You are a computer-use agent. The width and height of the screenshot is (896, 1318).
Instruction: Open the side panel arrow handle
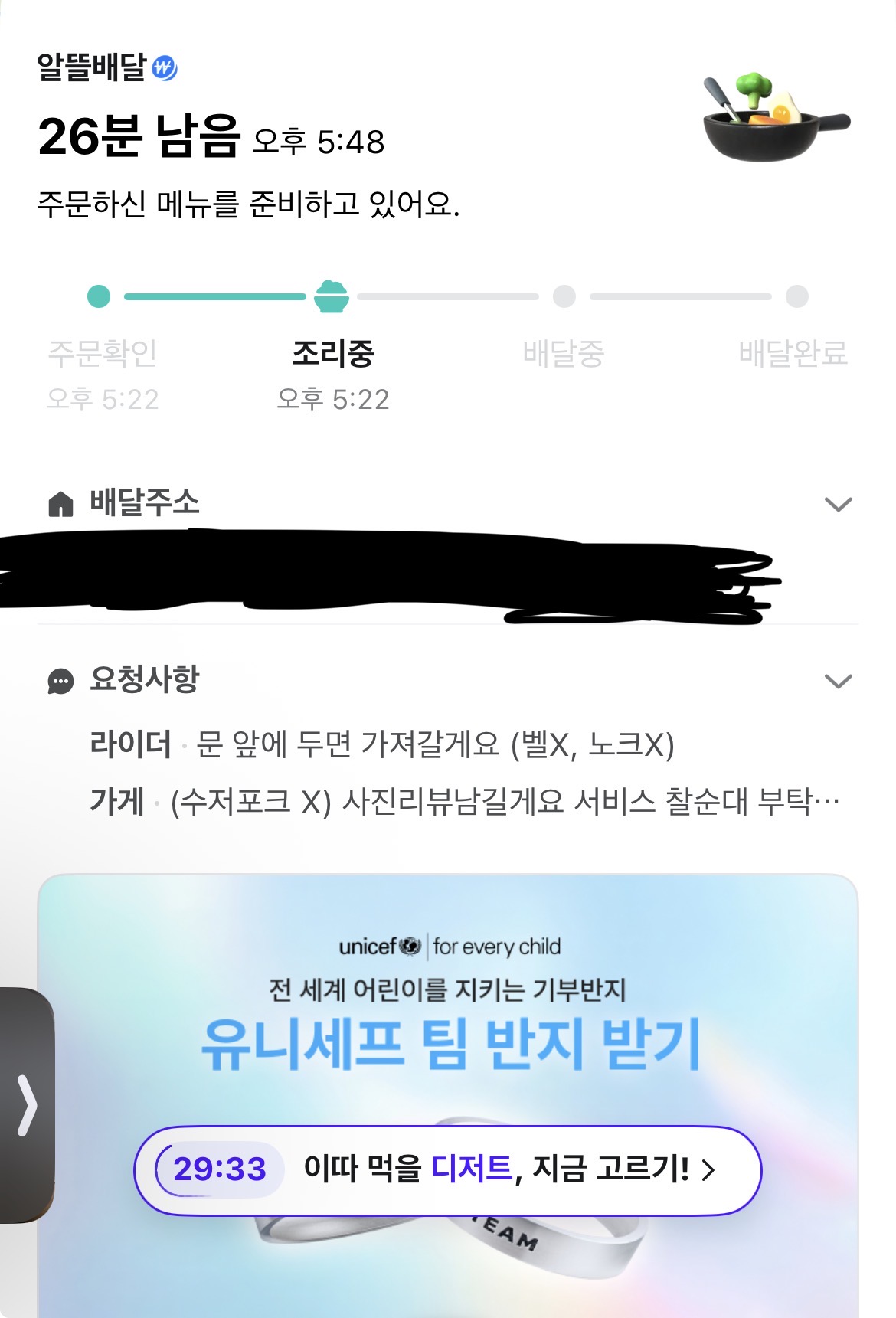click(27, 1104)
